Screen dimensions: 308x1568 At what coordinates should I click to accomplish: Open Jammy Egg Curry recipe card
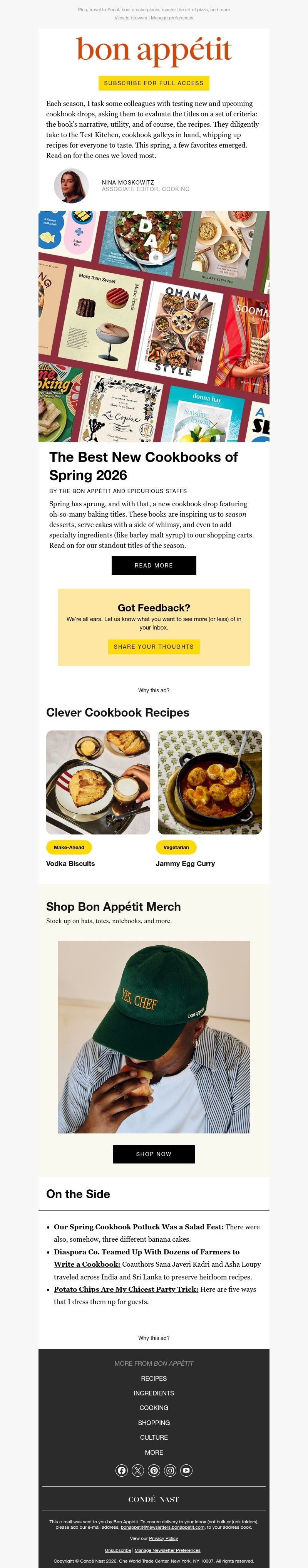[x=209, y=782]
